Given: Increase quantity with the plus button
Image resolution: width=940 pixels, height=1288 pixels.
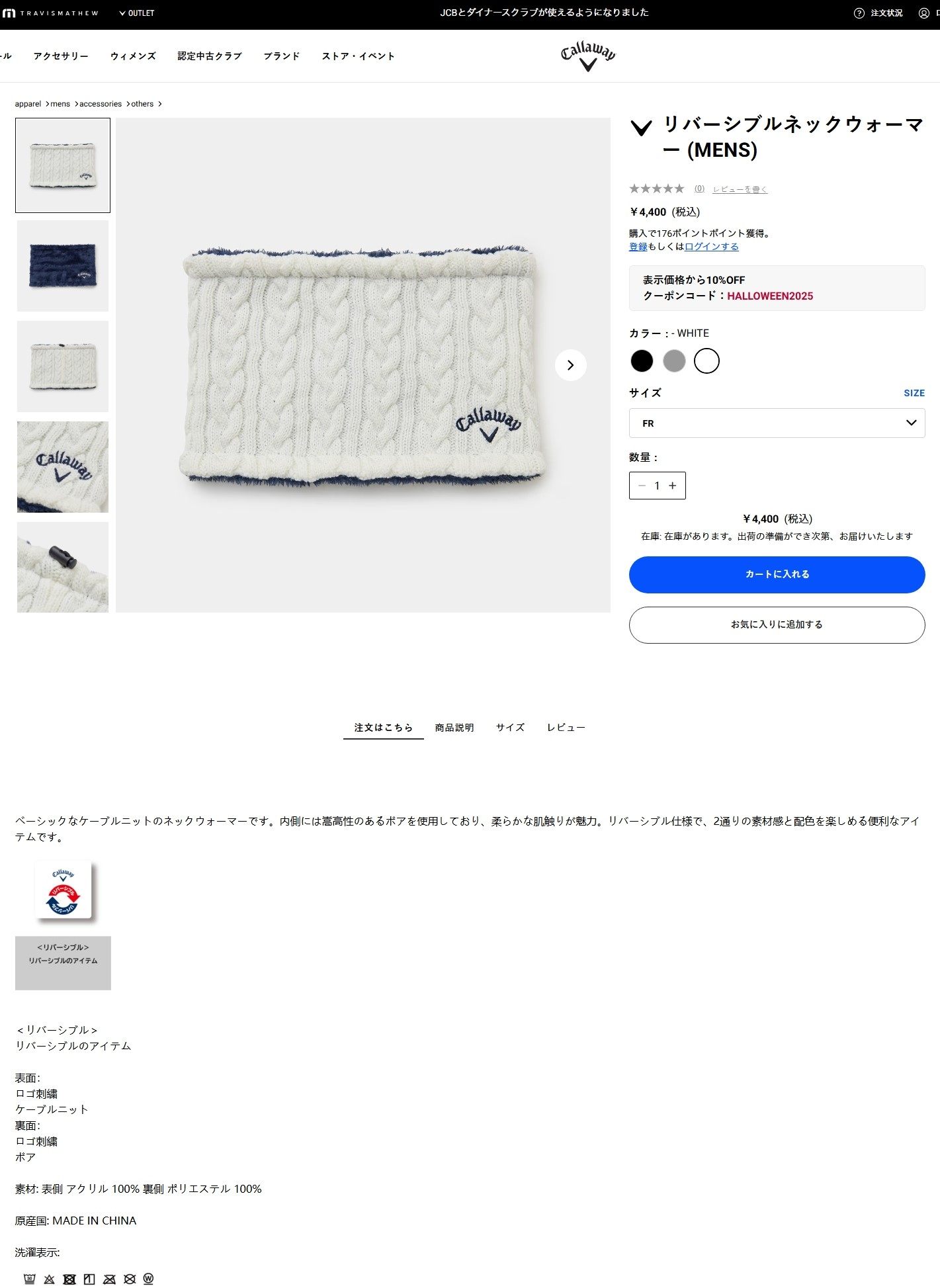Looking at the screenshot, I should [673, 486].
